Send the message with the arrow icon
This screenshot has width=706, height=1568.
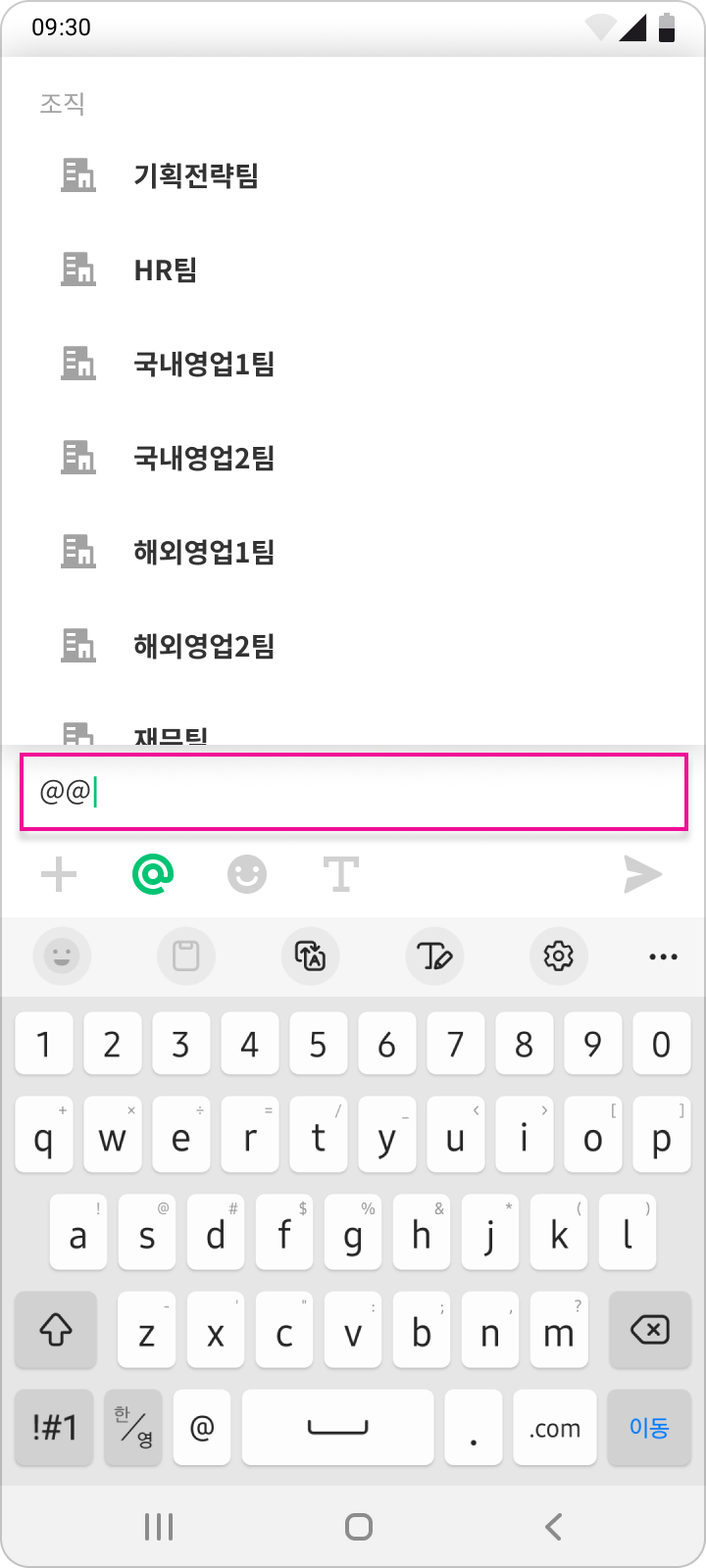(x=643, y=874)
